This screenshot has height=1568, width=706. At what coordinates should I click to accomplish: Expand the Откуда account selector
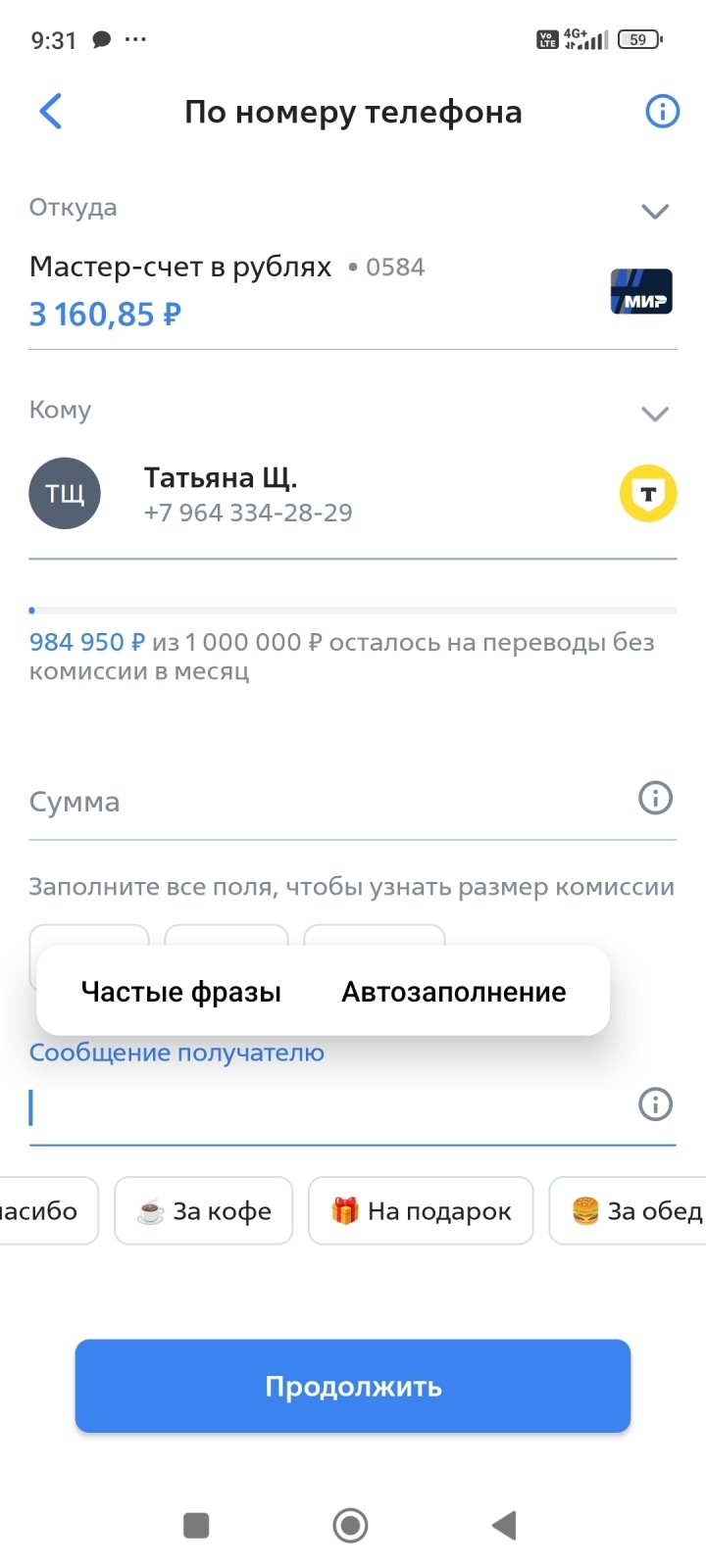point(654,211)
